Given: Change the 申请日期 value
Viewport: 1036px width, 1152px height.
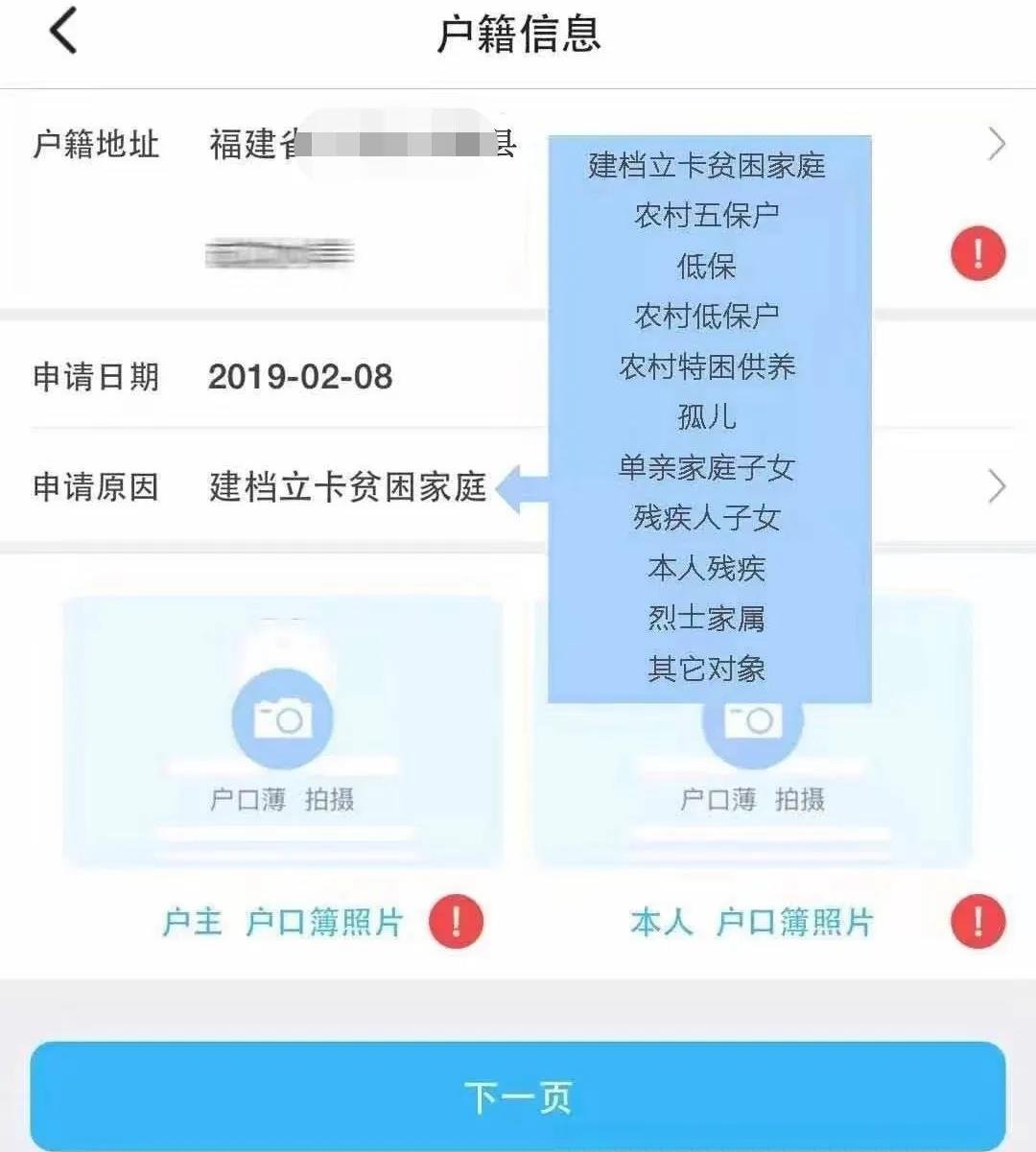Looking at the screenshot, I should 300,377.
